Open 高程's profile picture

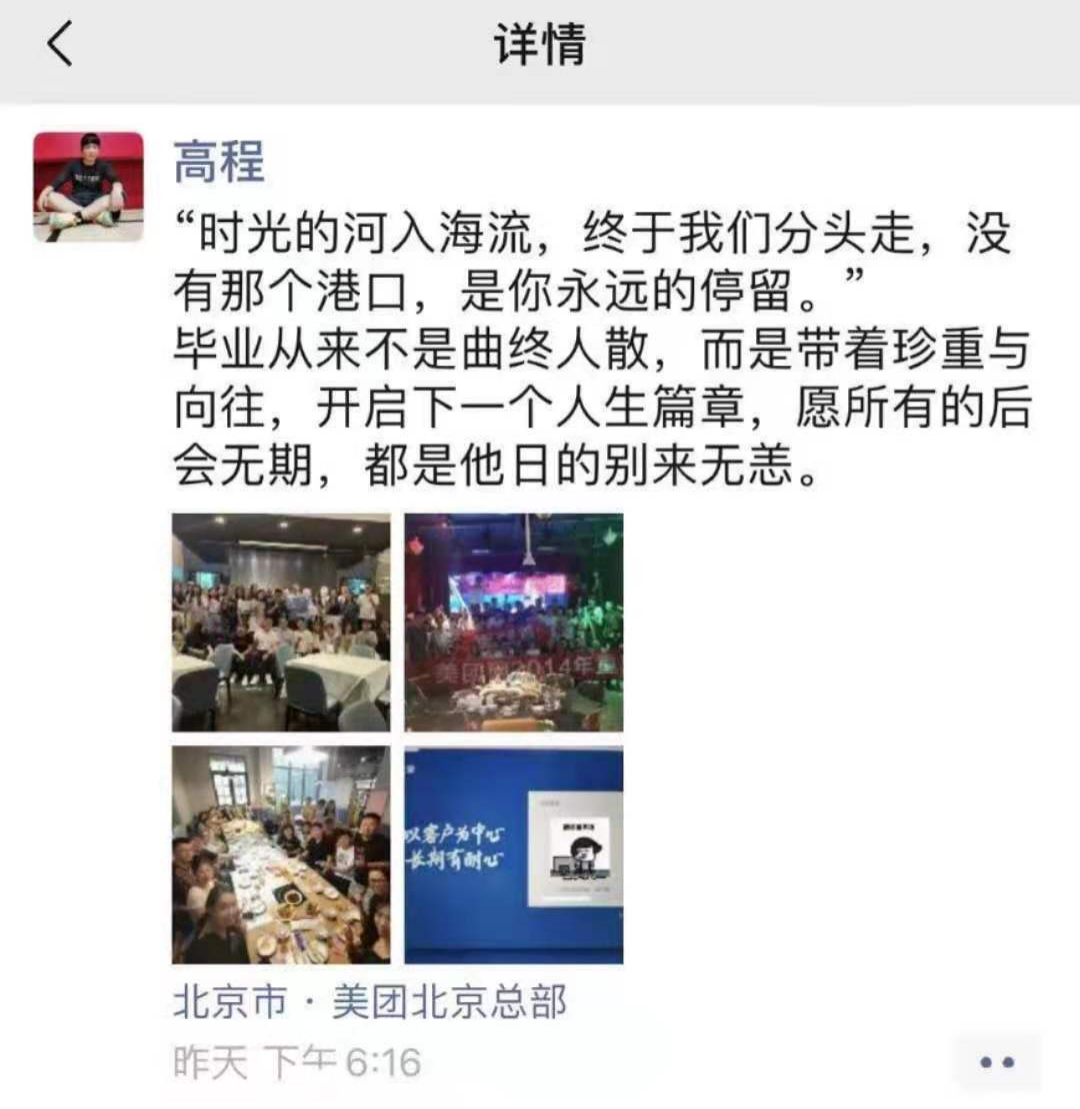[x=88, y=187]
